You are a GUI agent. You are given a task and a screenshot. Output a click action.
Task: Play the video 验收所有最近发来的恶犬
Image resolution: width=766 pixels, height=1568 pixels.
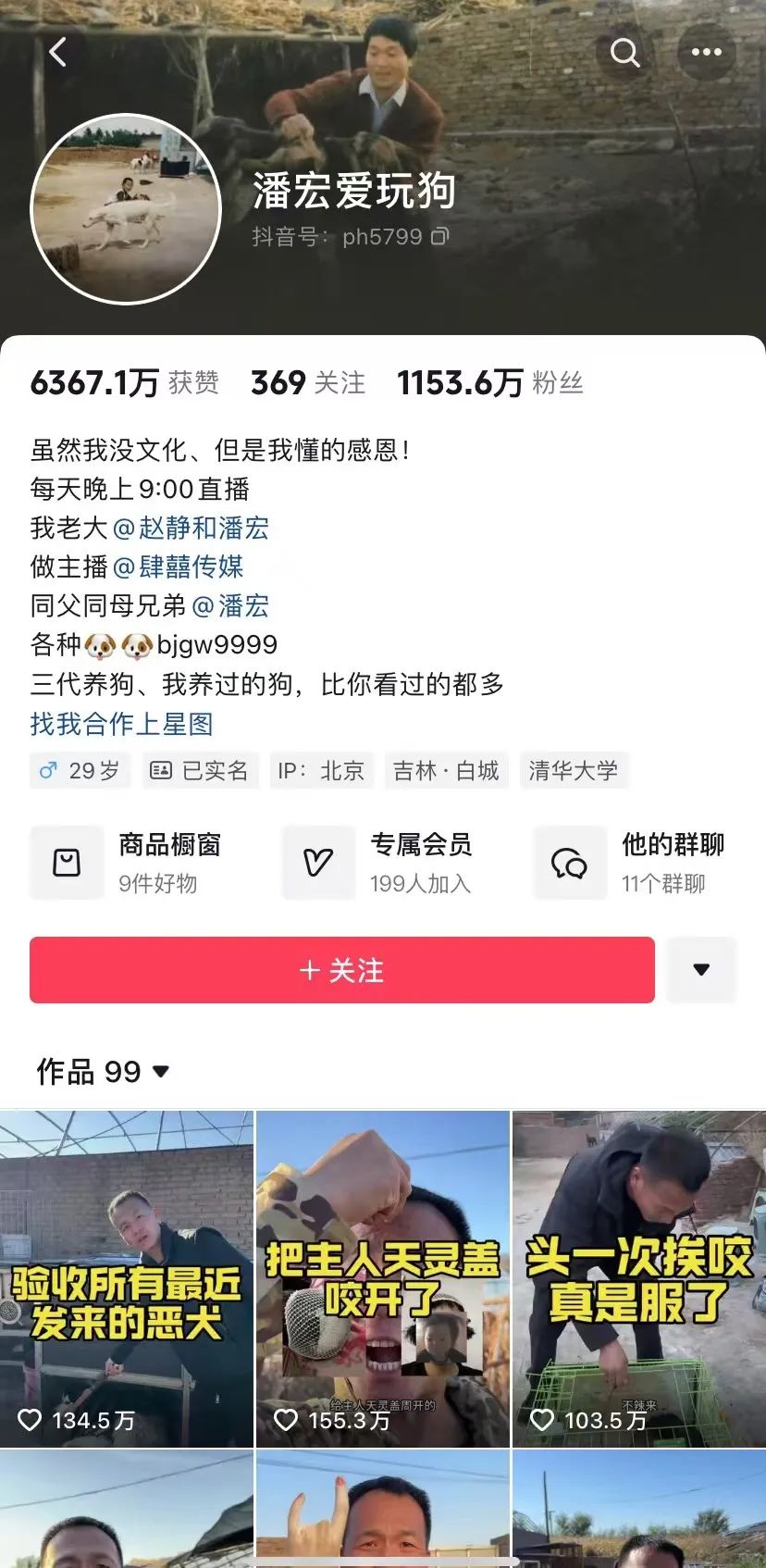(x=127, y=1278)
